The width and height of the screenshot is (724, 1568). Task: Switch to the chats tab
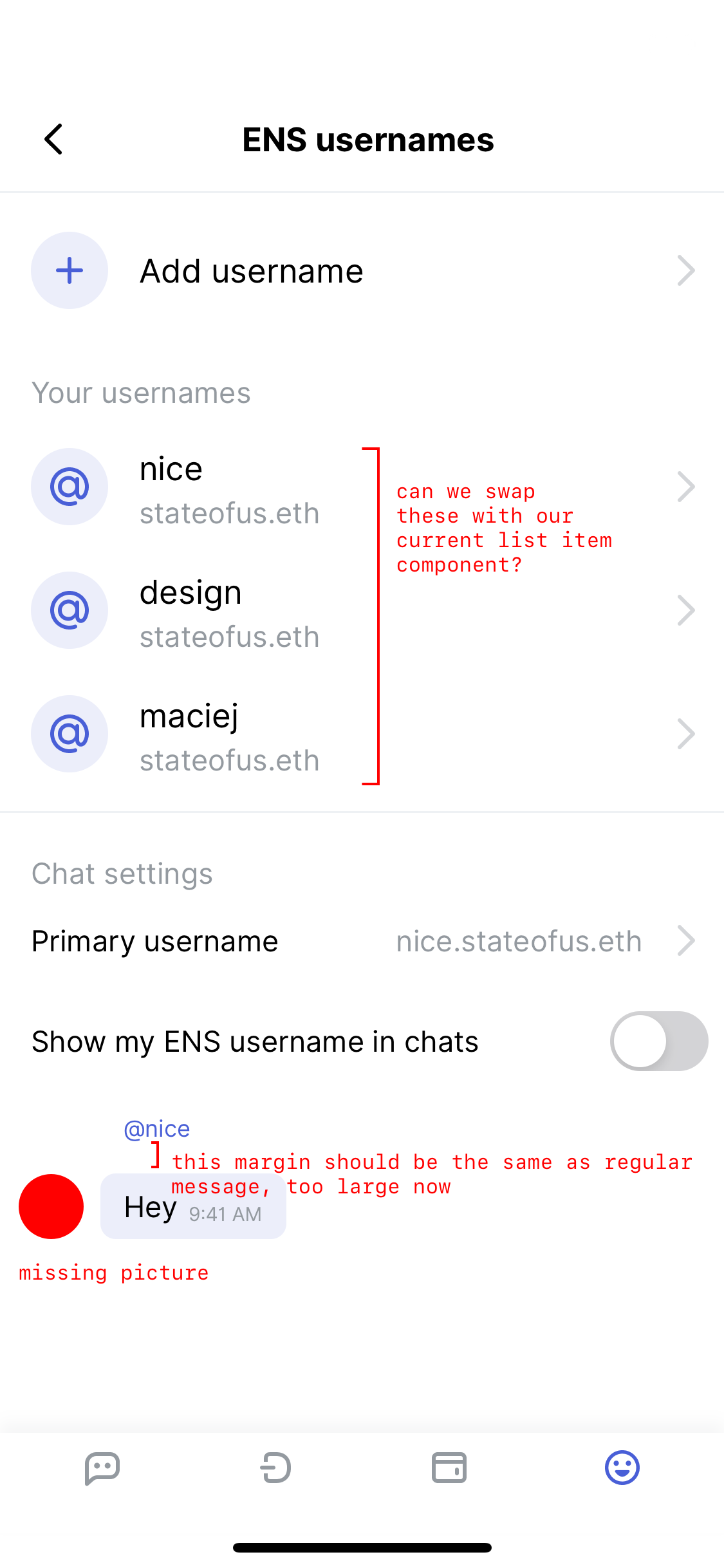[x=102, y=1468]
